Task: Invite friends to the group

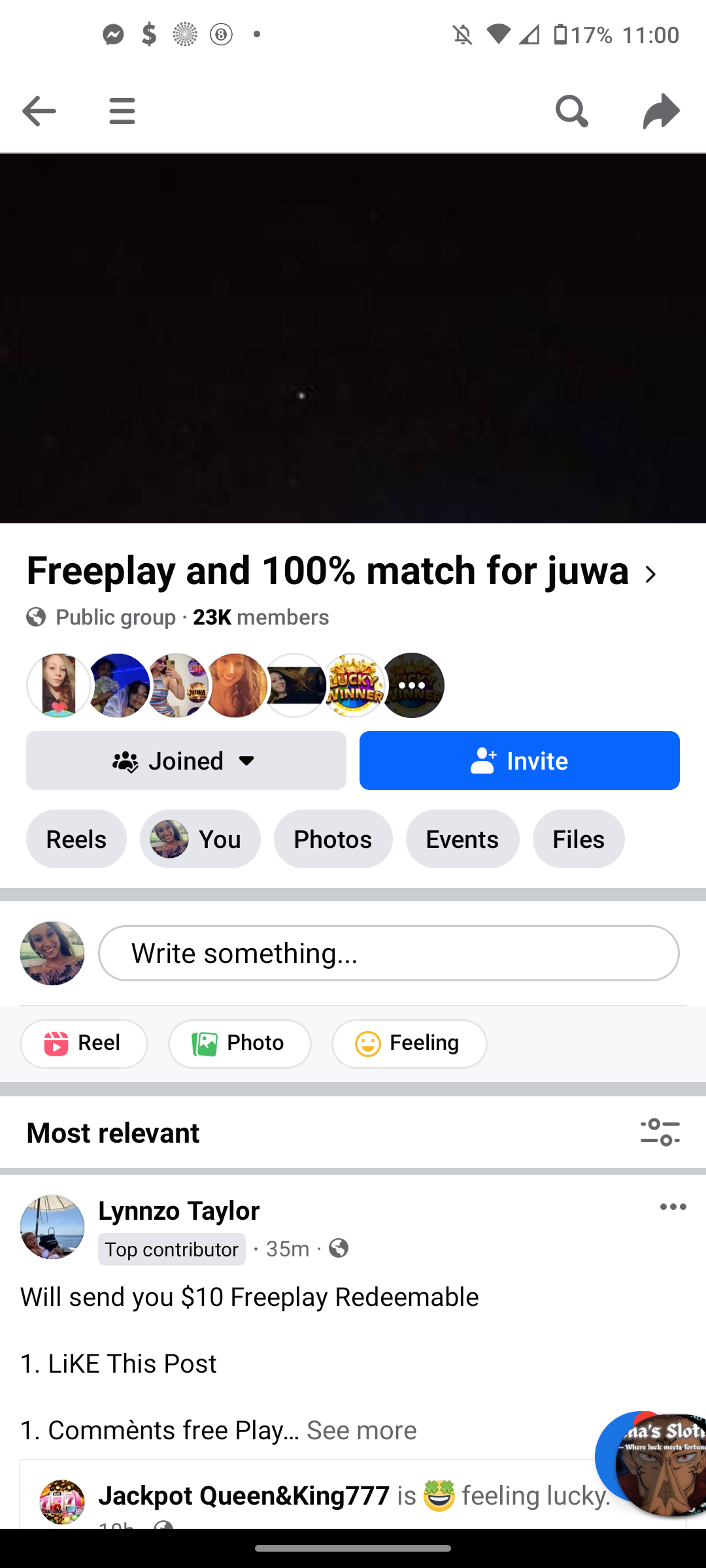Action: (x=520, y=760)
